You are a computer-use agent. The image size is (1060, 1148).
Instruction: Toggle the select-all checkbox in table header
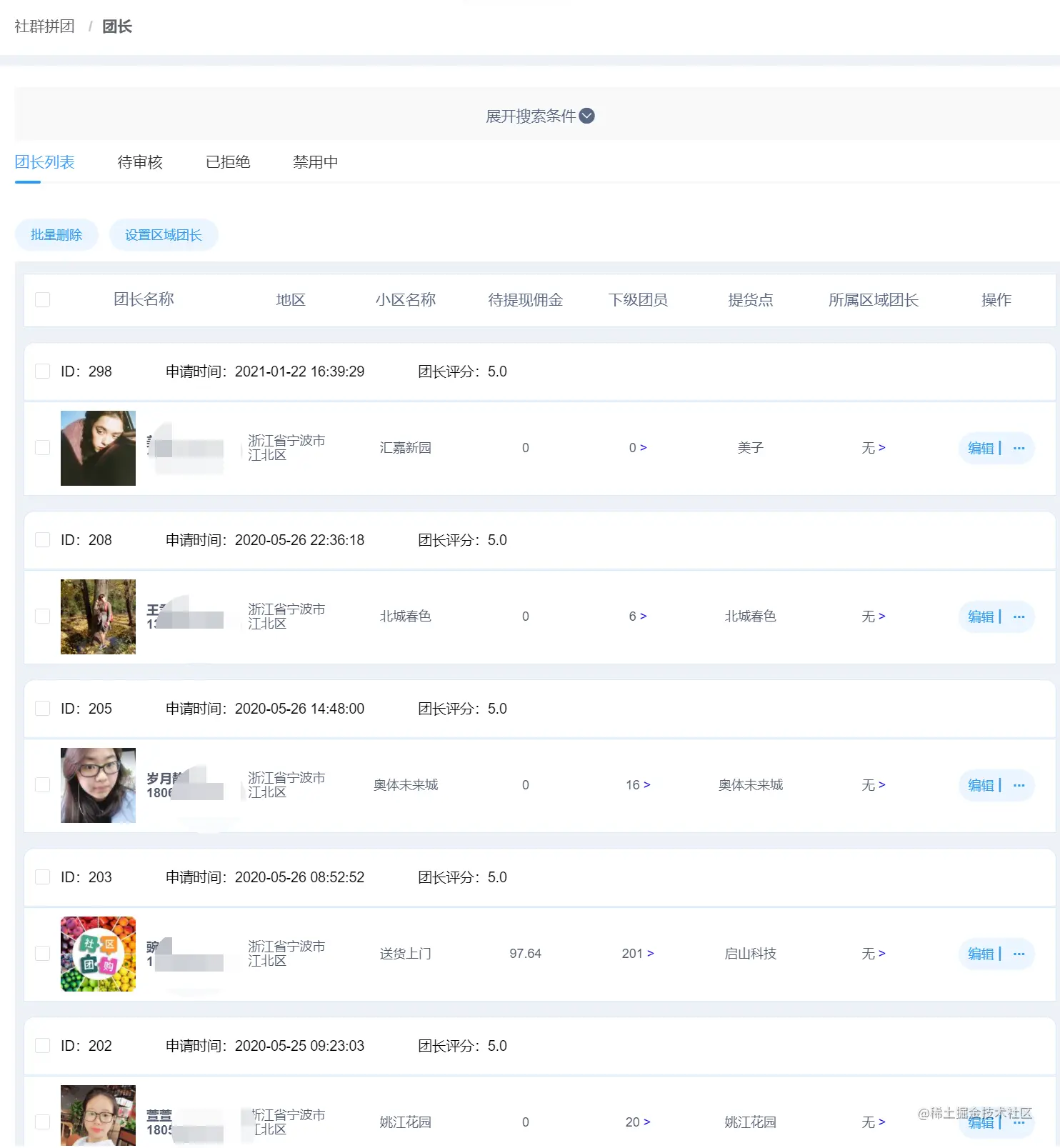click(x=43, y=299)
